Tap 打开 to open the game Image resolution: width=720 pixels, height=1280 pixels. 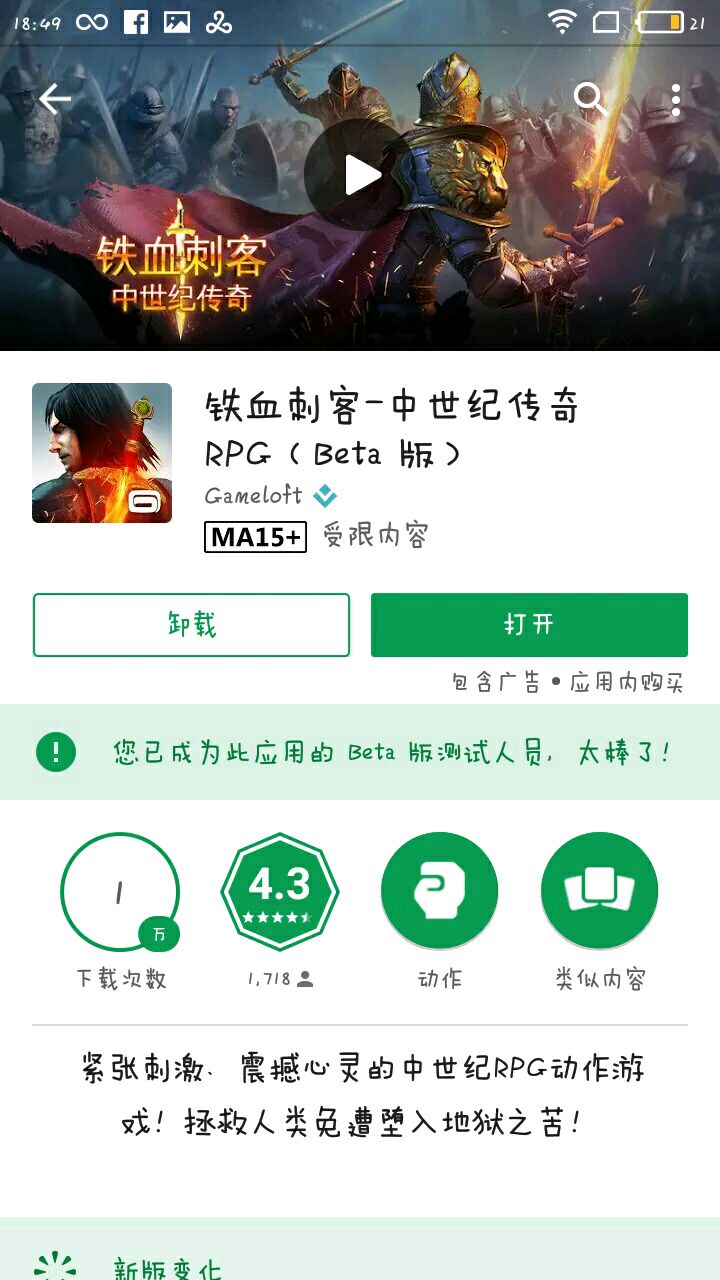pos(529,625)
